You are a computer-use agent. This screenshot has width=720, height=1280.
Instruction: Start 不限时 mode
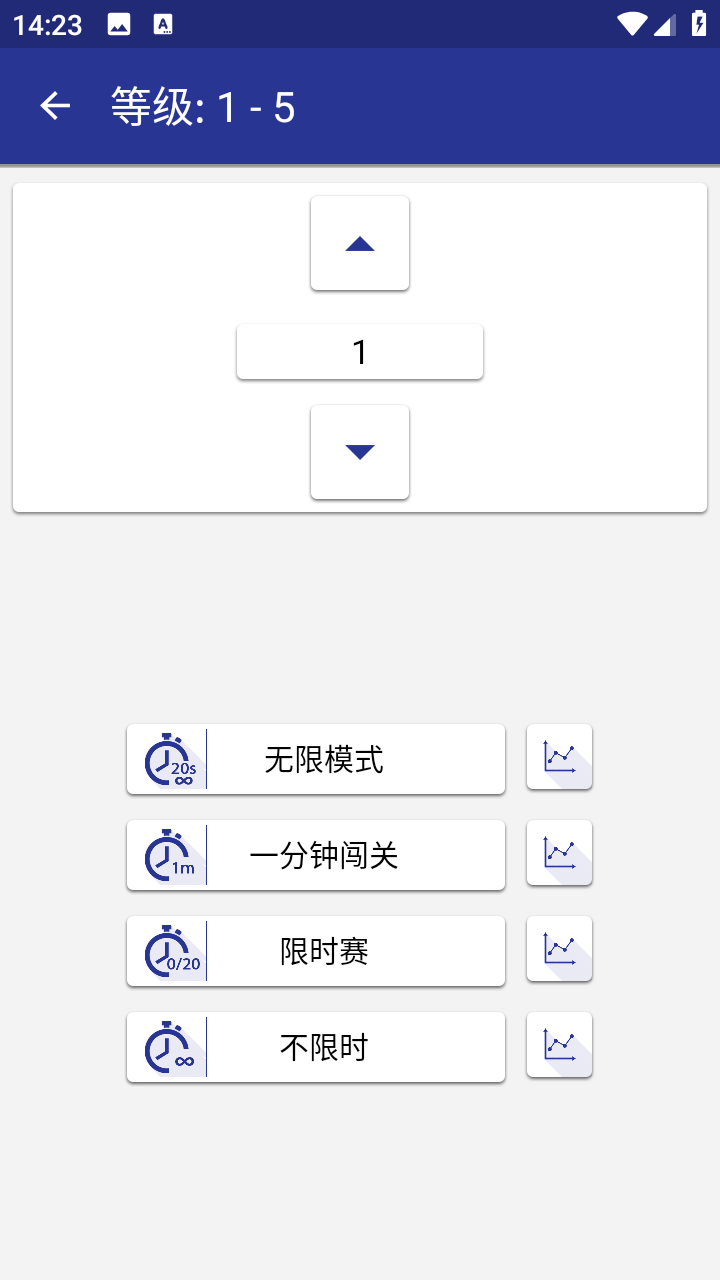316,1047
